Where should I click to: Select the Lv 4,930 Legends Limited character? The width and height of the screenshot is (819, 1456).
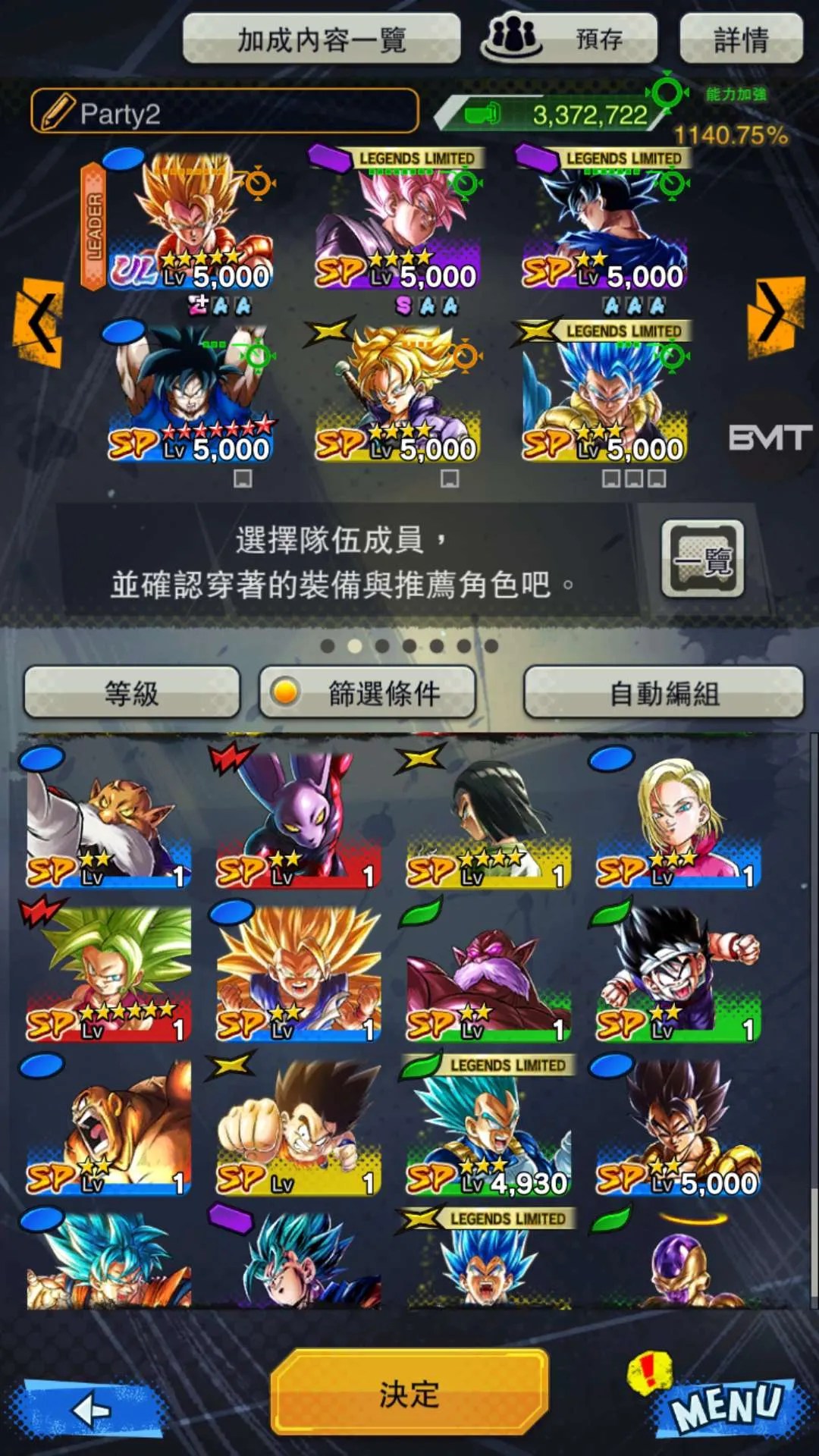point(488,1126)
